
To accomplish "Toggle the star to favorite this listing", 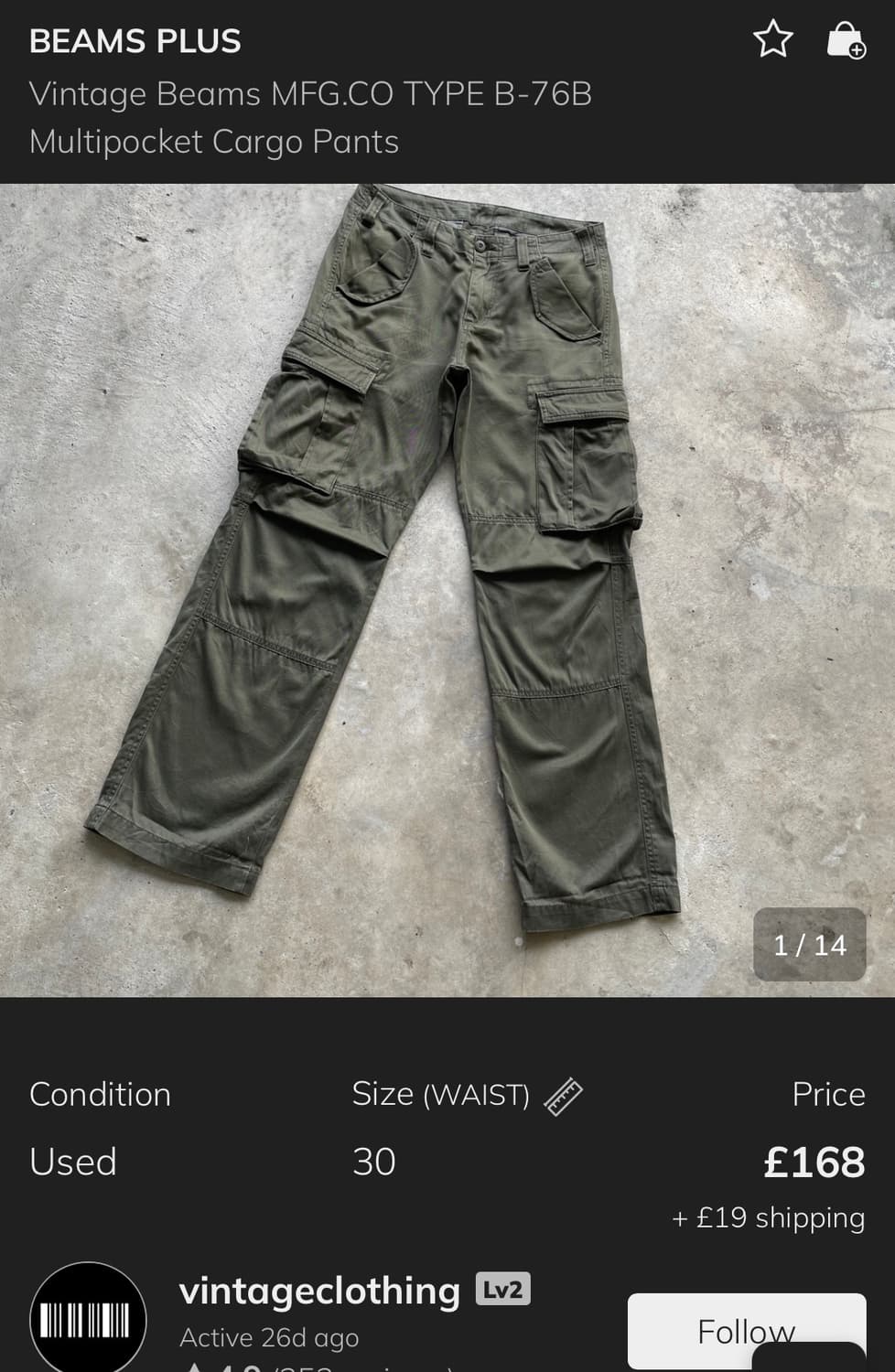I will click(771, 38).
